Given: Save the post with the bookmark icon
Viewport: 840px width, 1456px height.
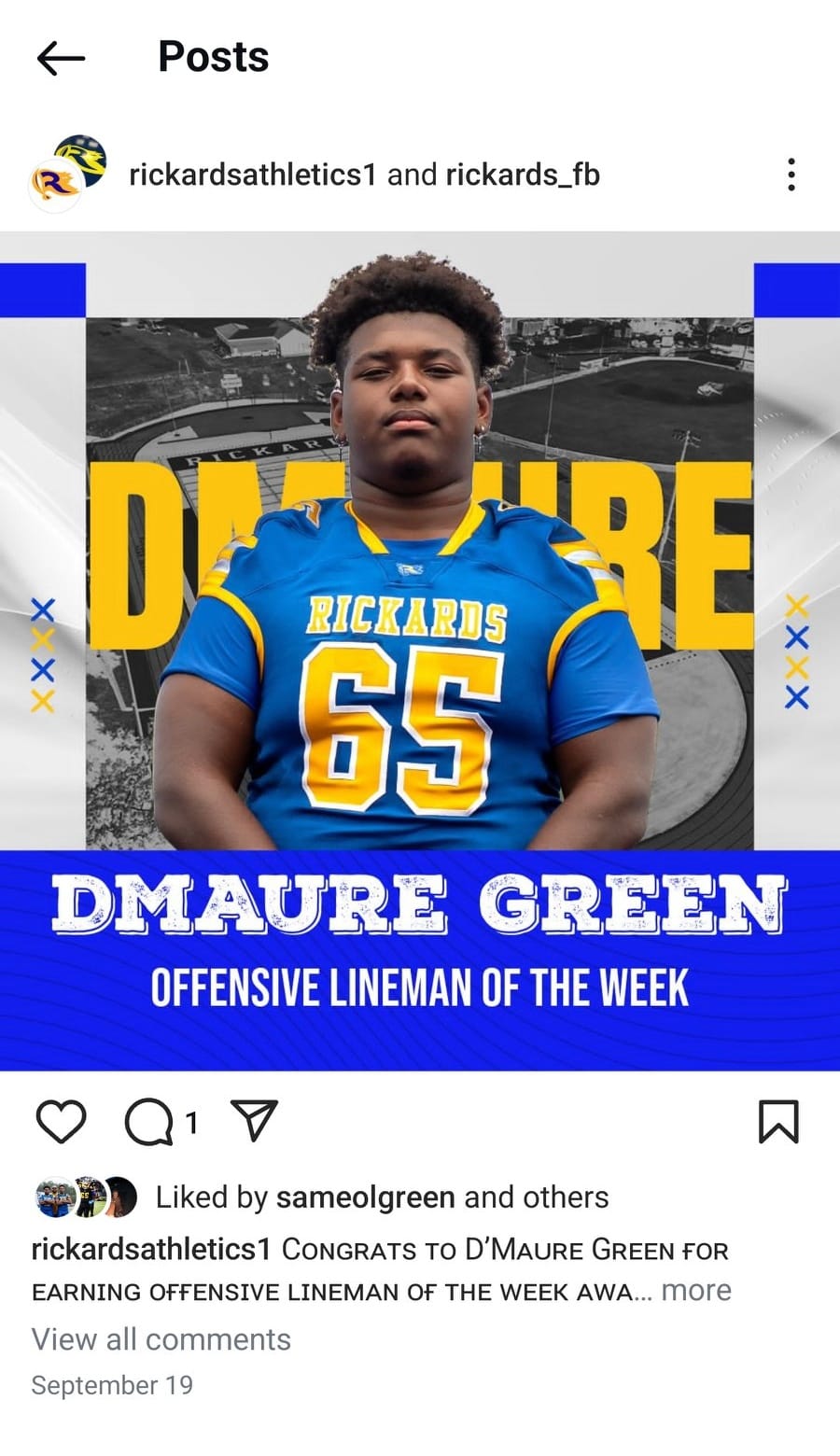Looking at the screenshot, I should click(778, 1121).
